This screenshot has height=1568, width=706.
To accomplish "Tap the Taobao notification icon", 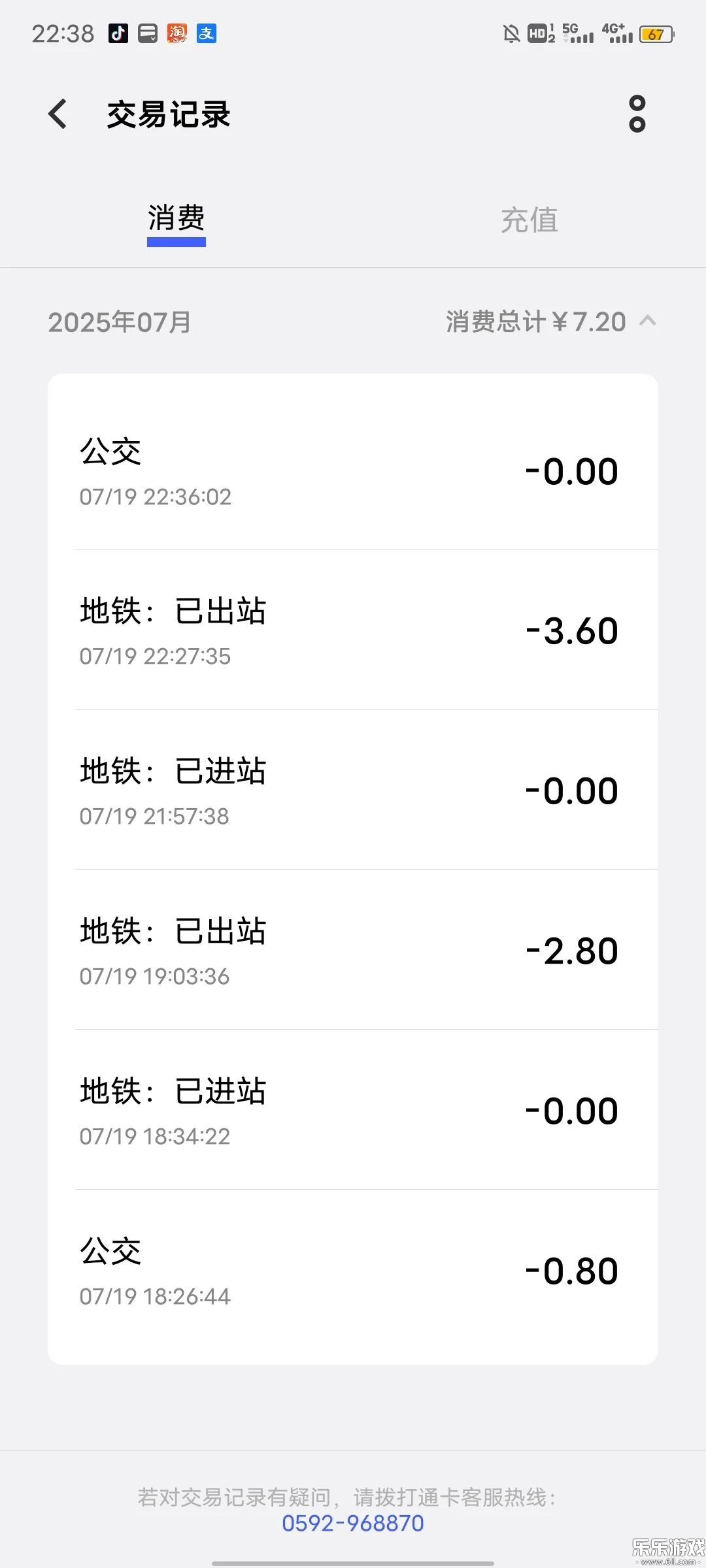I will click(x=176, y=33).
